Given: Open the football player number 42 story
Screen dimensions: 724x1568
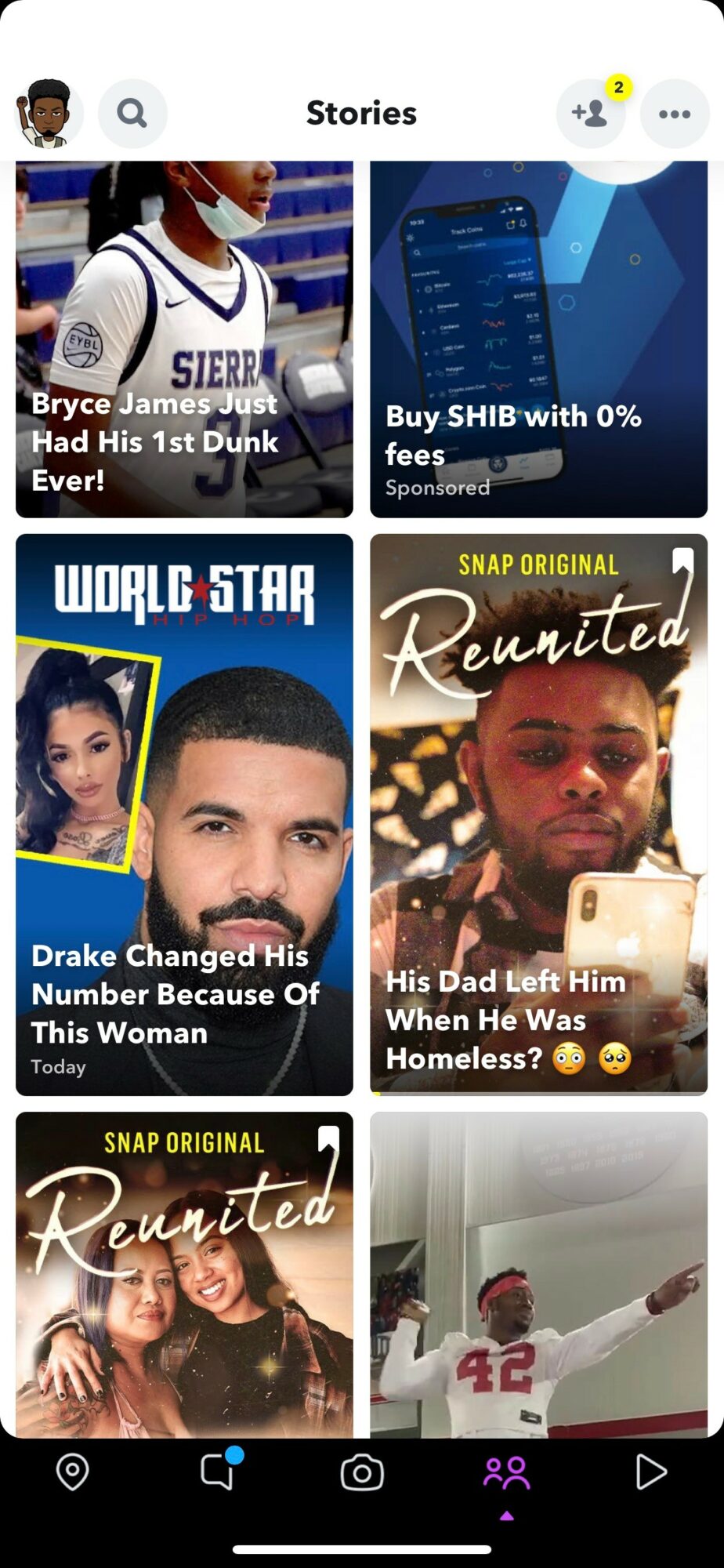Looking at the screenshot, I should pos(538,1274).
